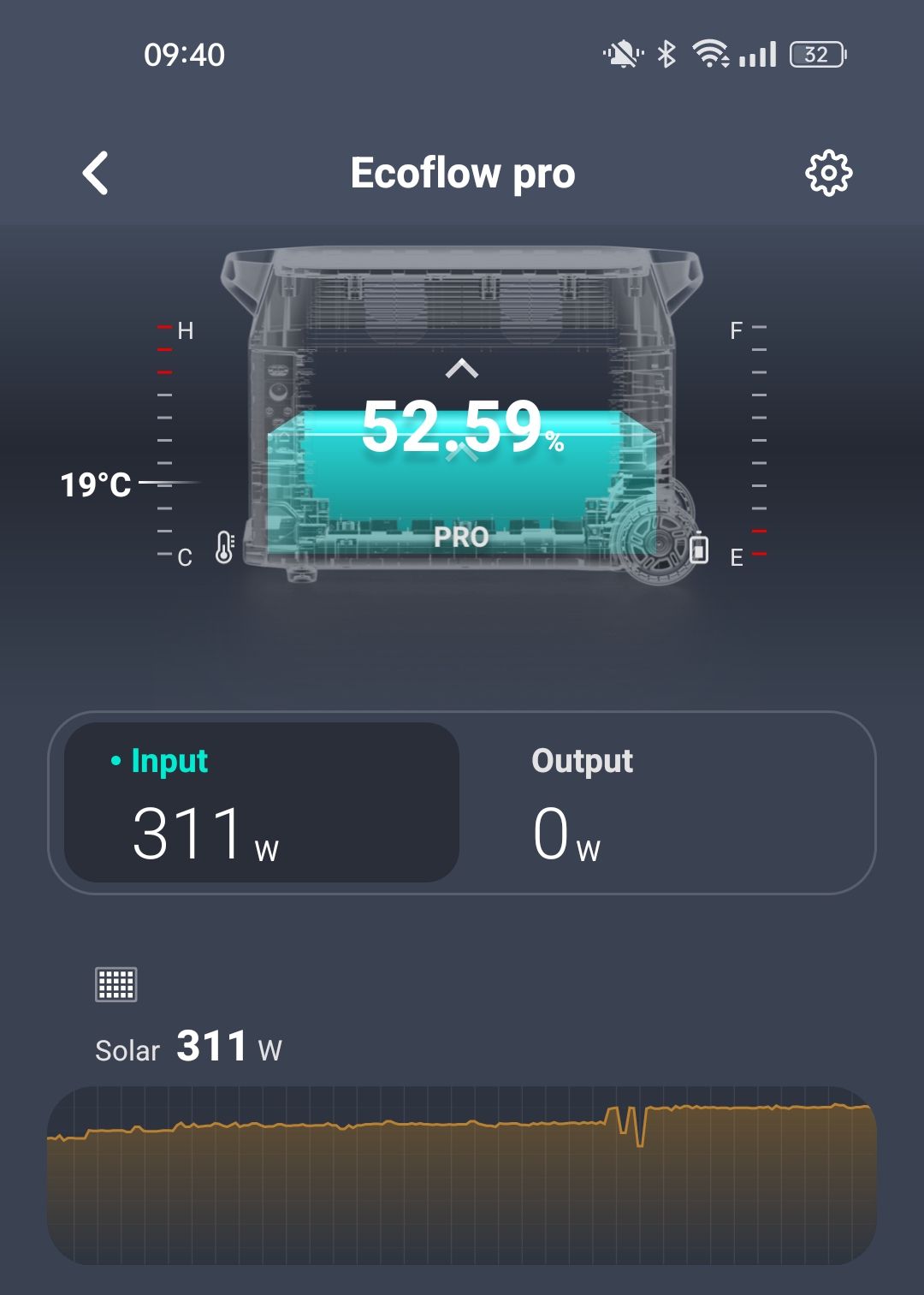The height and width of the screenshot is (1295, 924).
Task: Open the Solar 311 W input chart
Action: [462, 1174]
